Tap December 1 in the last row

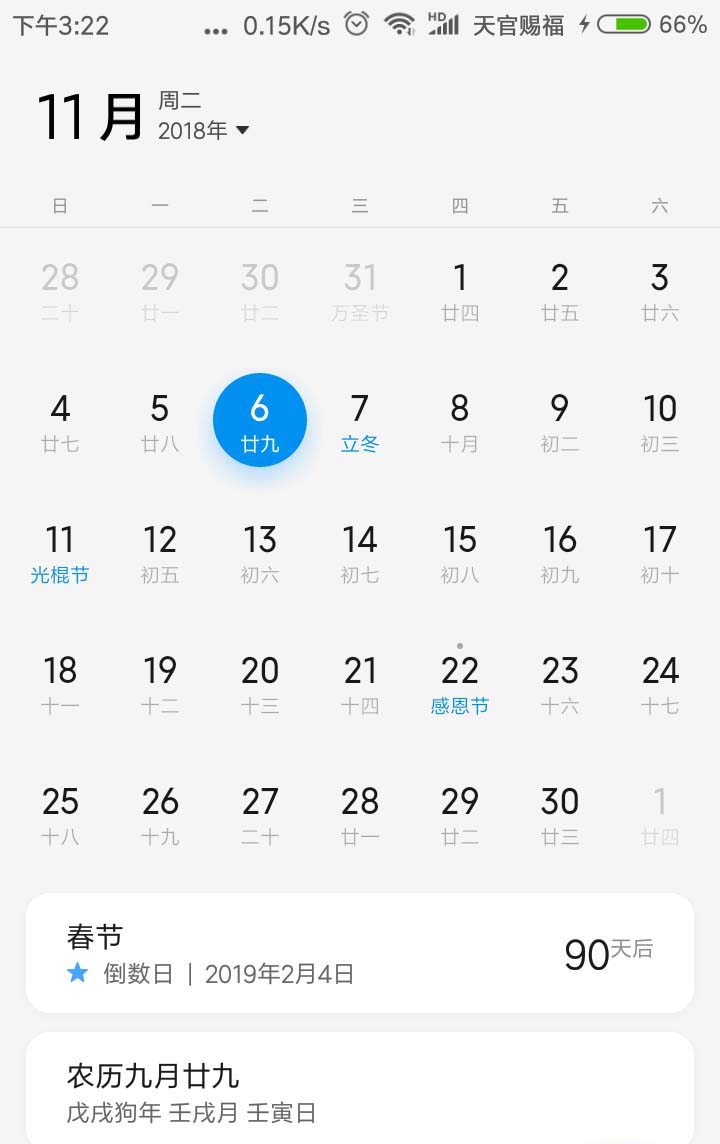coord(660,814)
